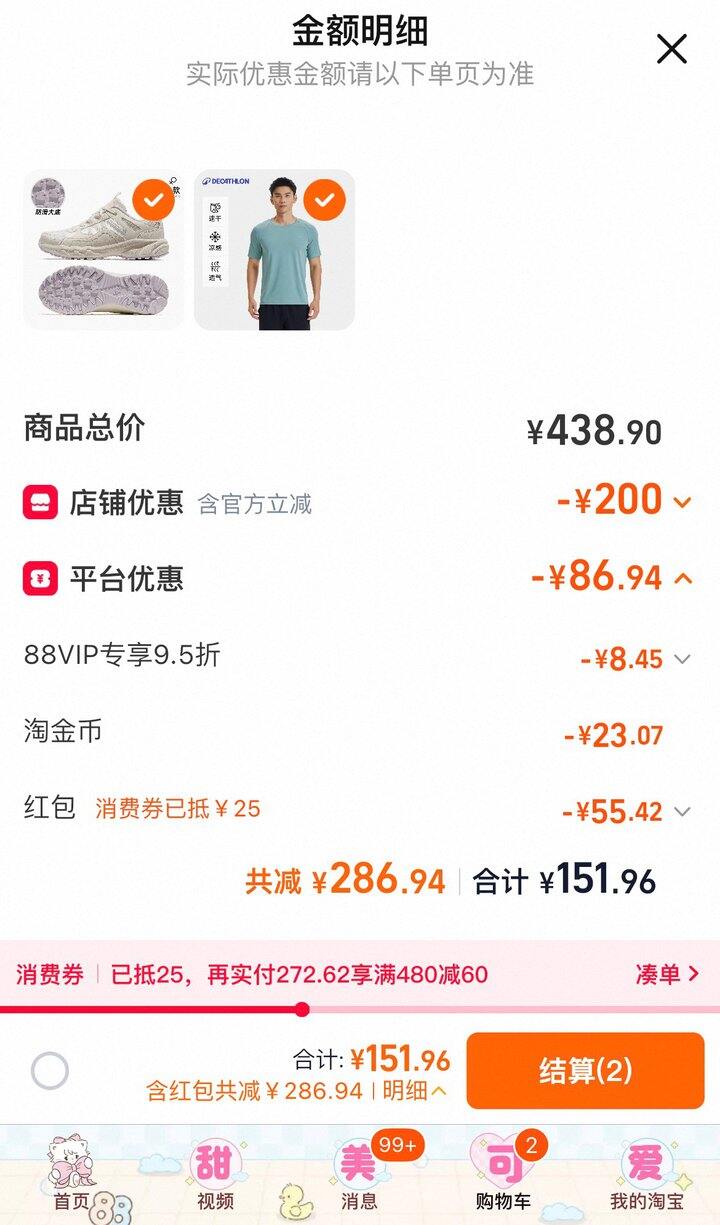The width and height of the screenshot is (720, 1225).
Task: Close the 金额明细 price detail panel
Action: [671, 48]
